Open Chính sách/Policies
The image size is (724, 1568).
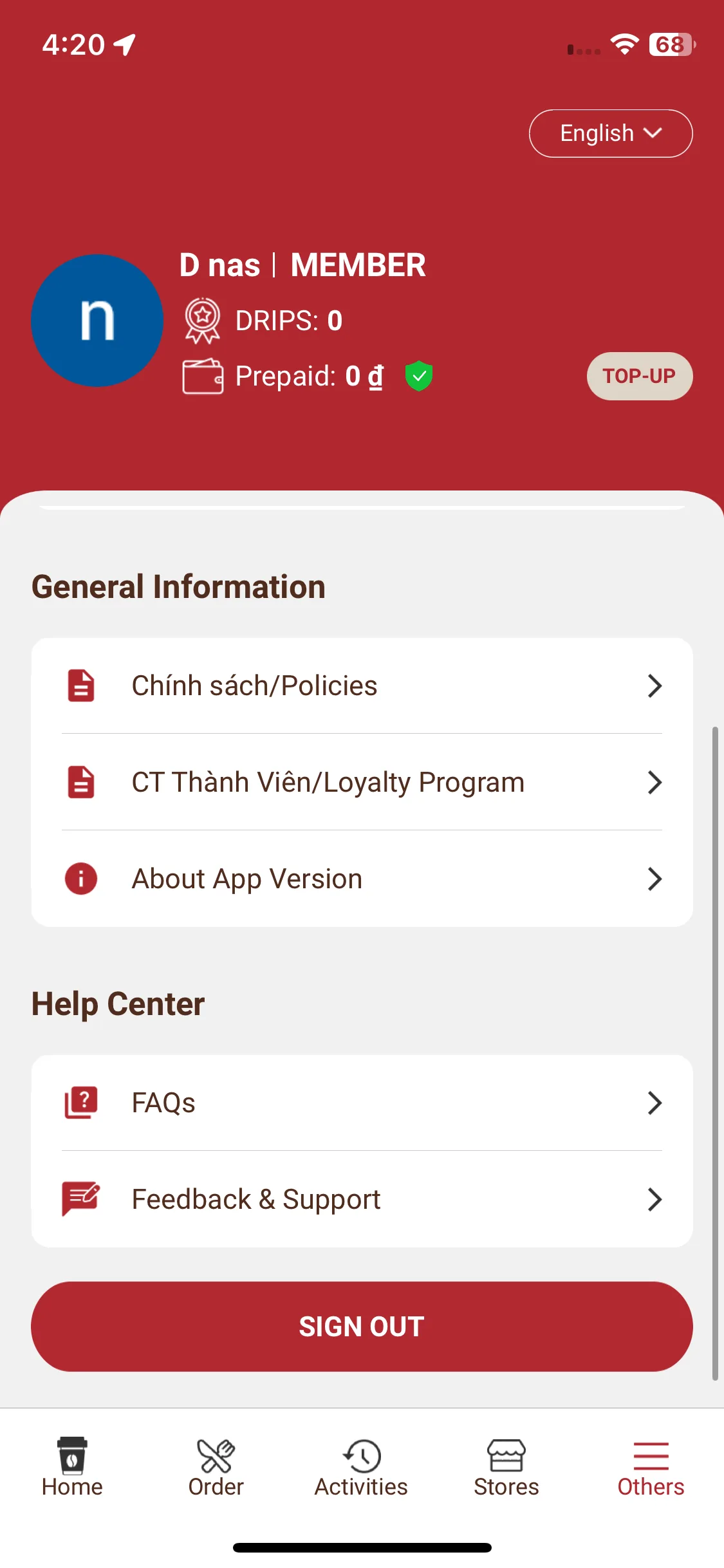tap(362, 686)
